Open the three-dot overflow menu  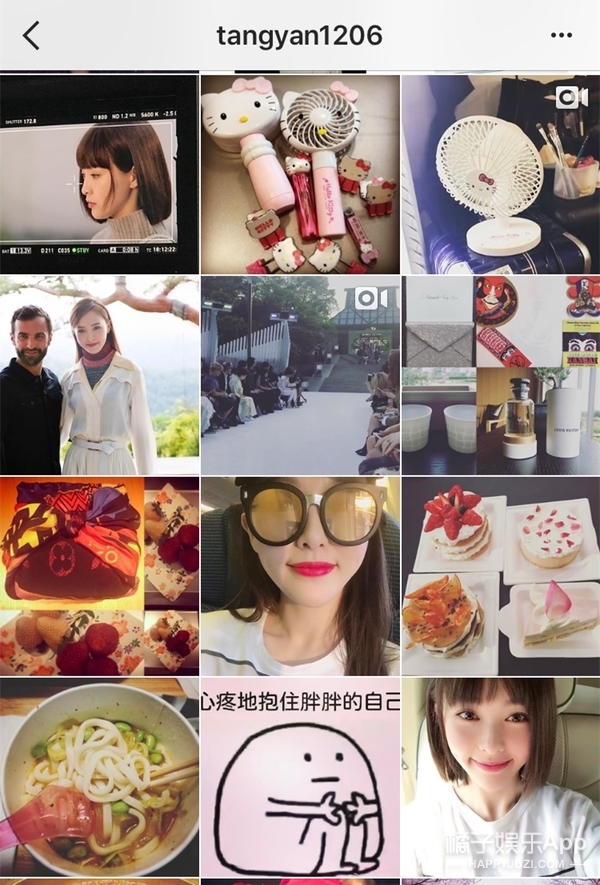point(561,36)
